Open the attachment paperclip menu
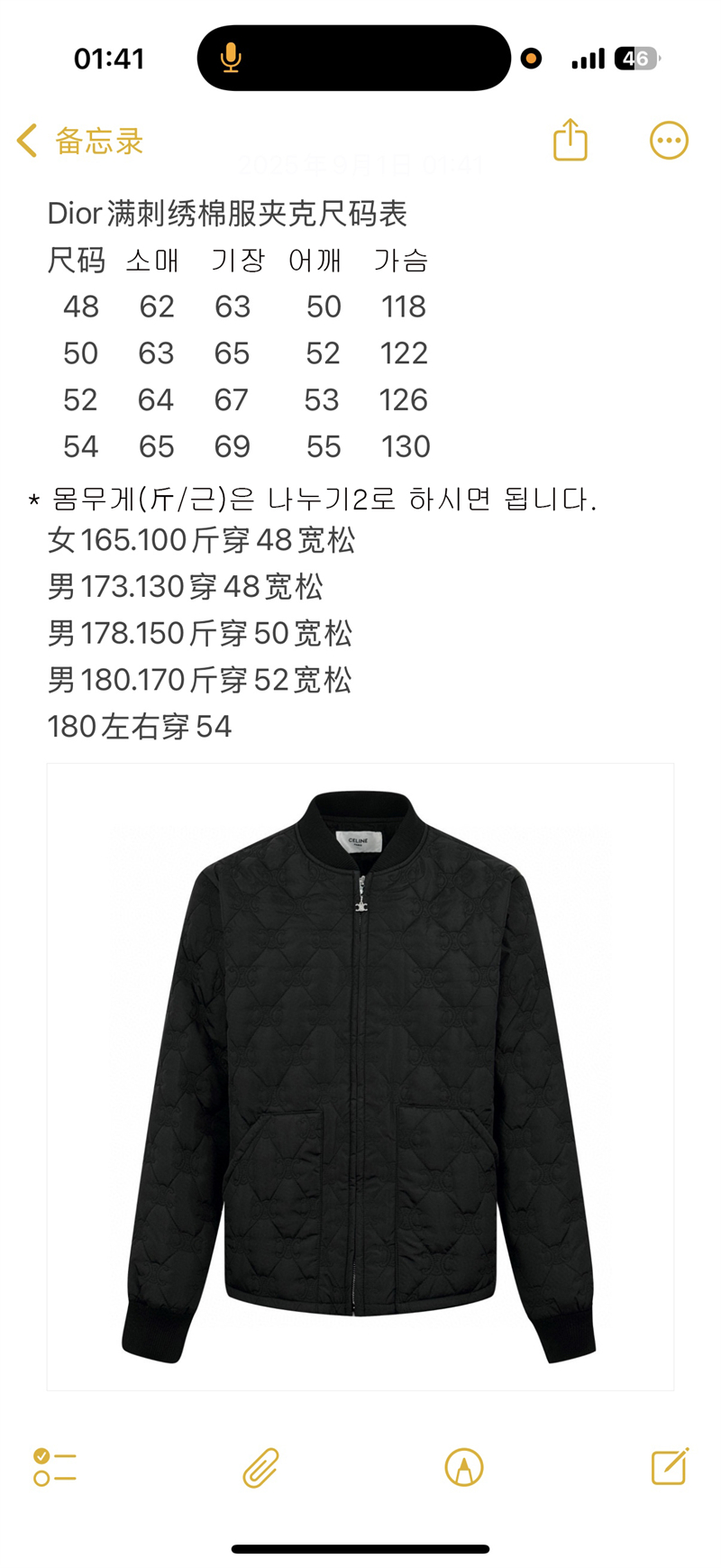 coord(260,1467)
